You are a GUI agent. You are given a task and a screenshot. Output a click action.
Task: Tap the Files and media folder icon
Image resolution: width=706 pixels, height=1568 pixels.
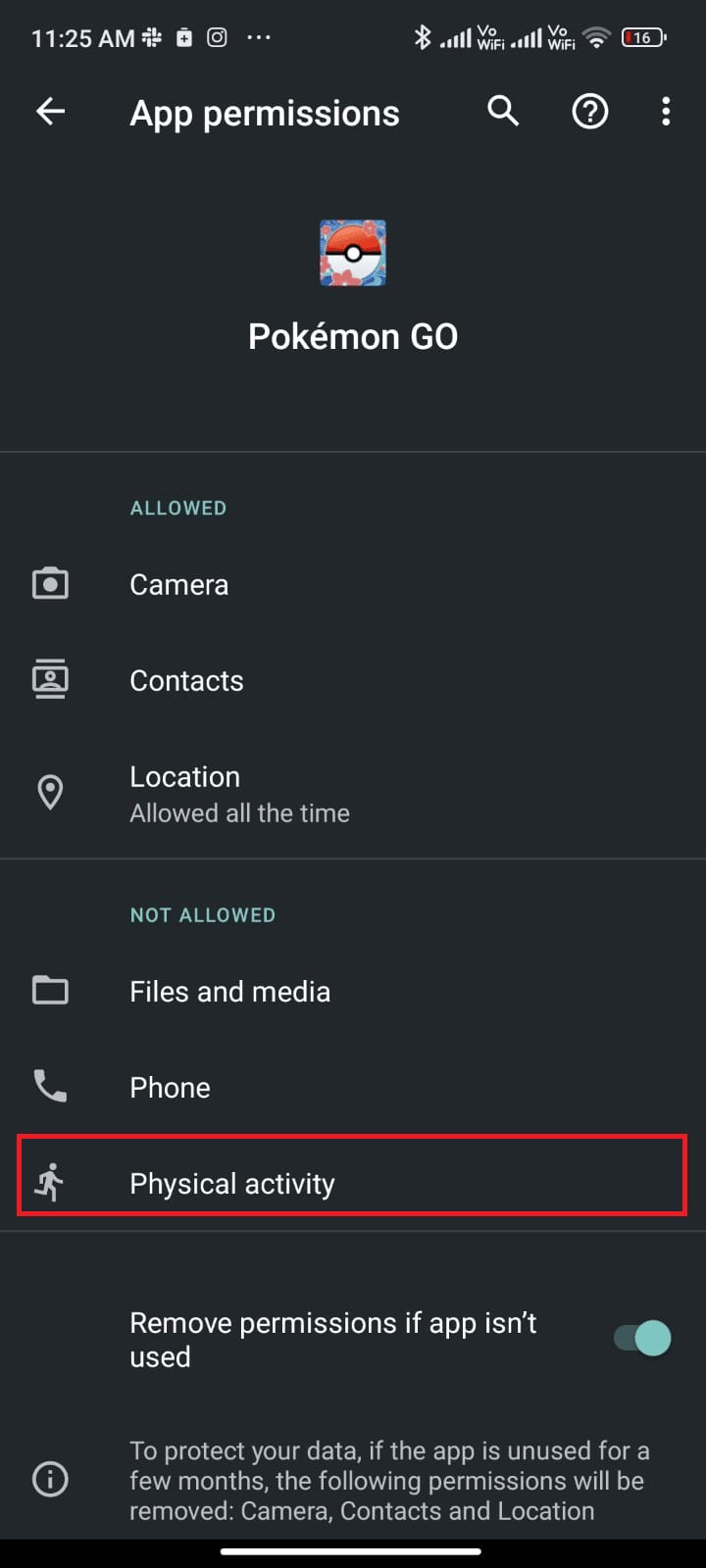pyautogui.click(x=50, y=990)
